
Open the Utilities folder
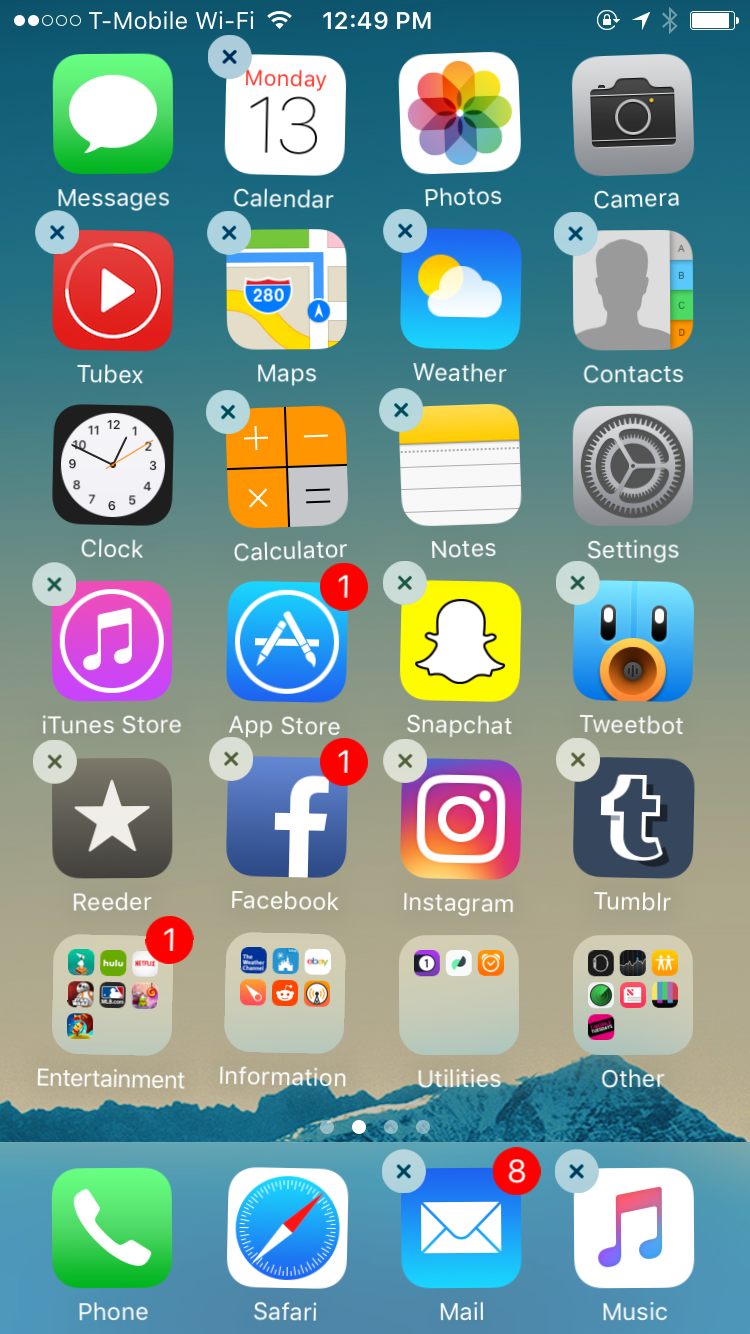(x=460, y=995)
